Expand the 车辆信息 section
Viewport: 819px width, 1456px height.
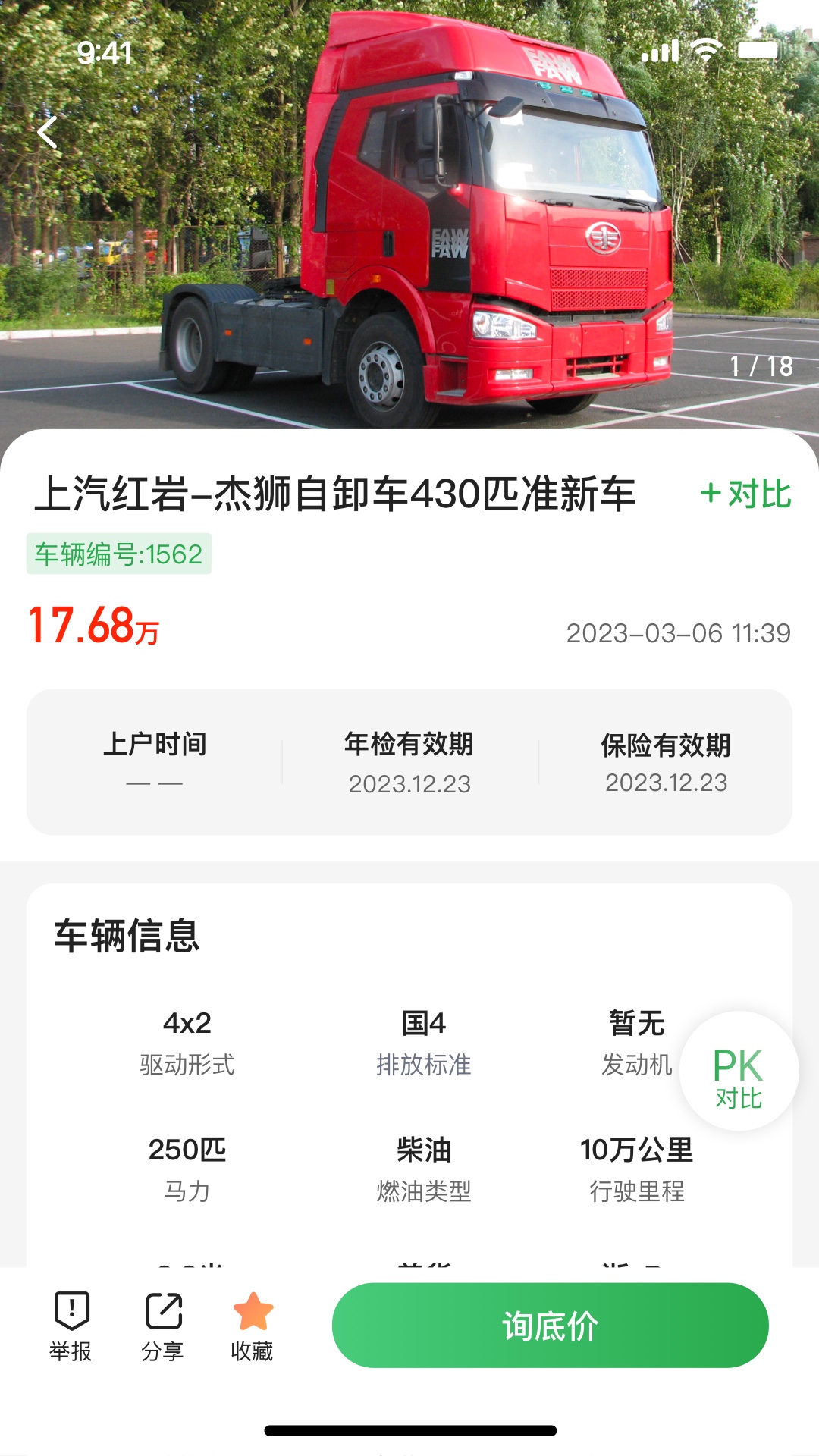pos(126,937)
